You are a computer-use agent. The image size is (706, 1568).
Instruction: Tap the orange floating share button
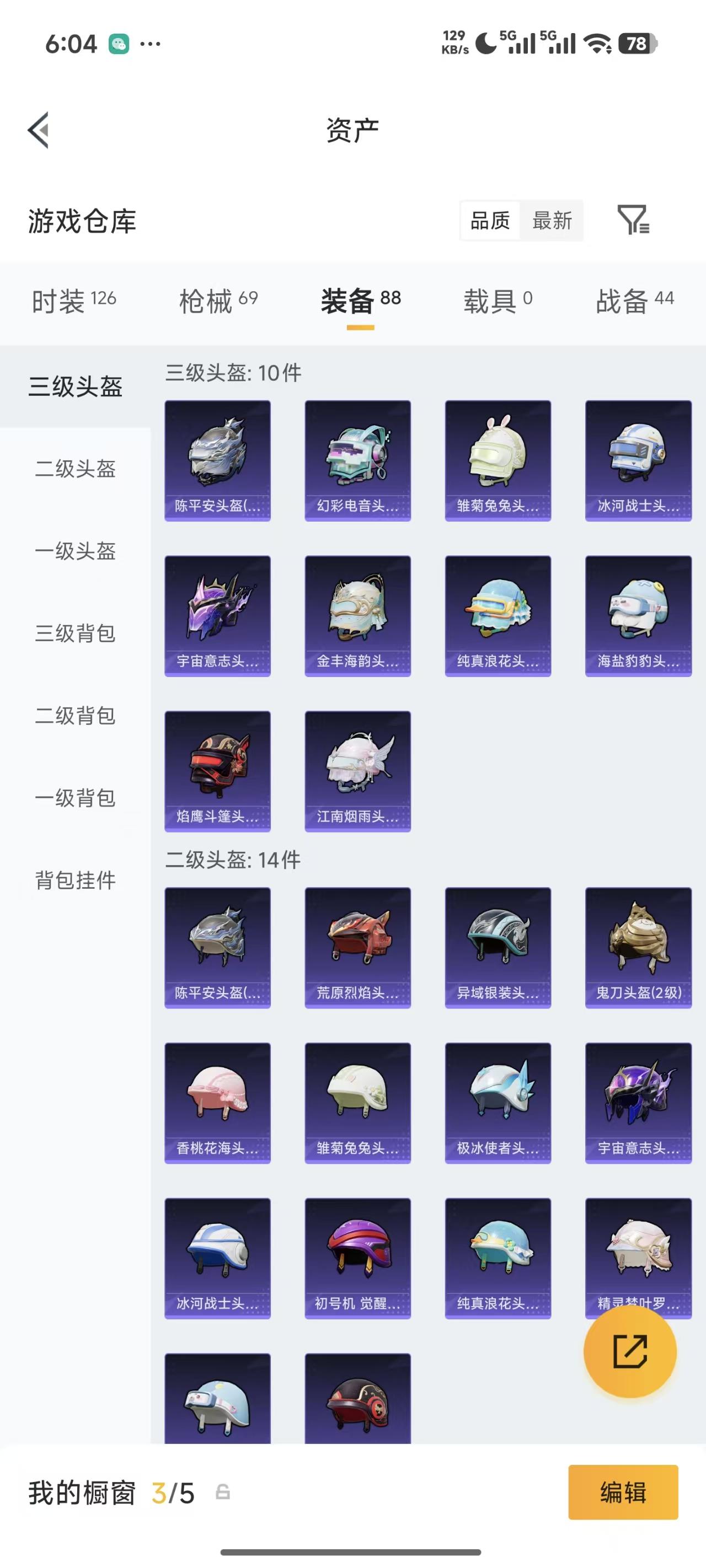pos(630,1351)
